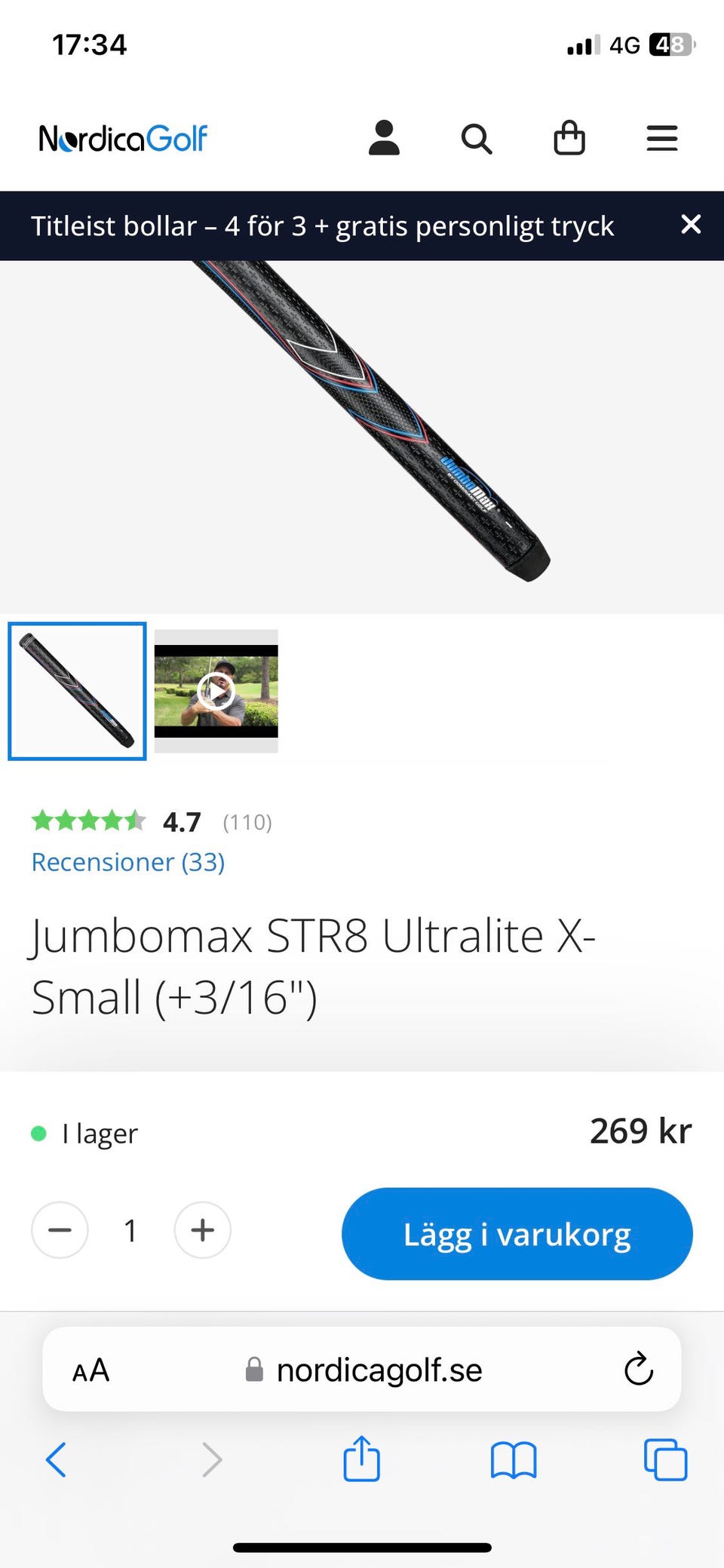Open the site search
The image size is (724, 1568).
pyautogui.click(x=477, y=139)
